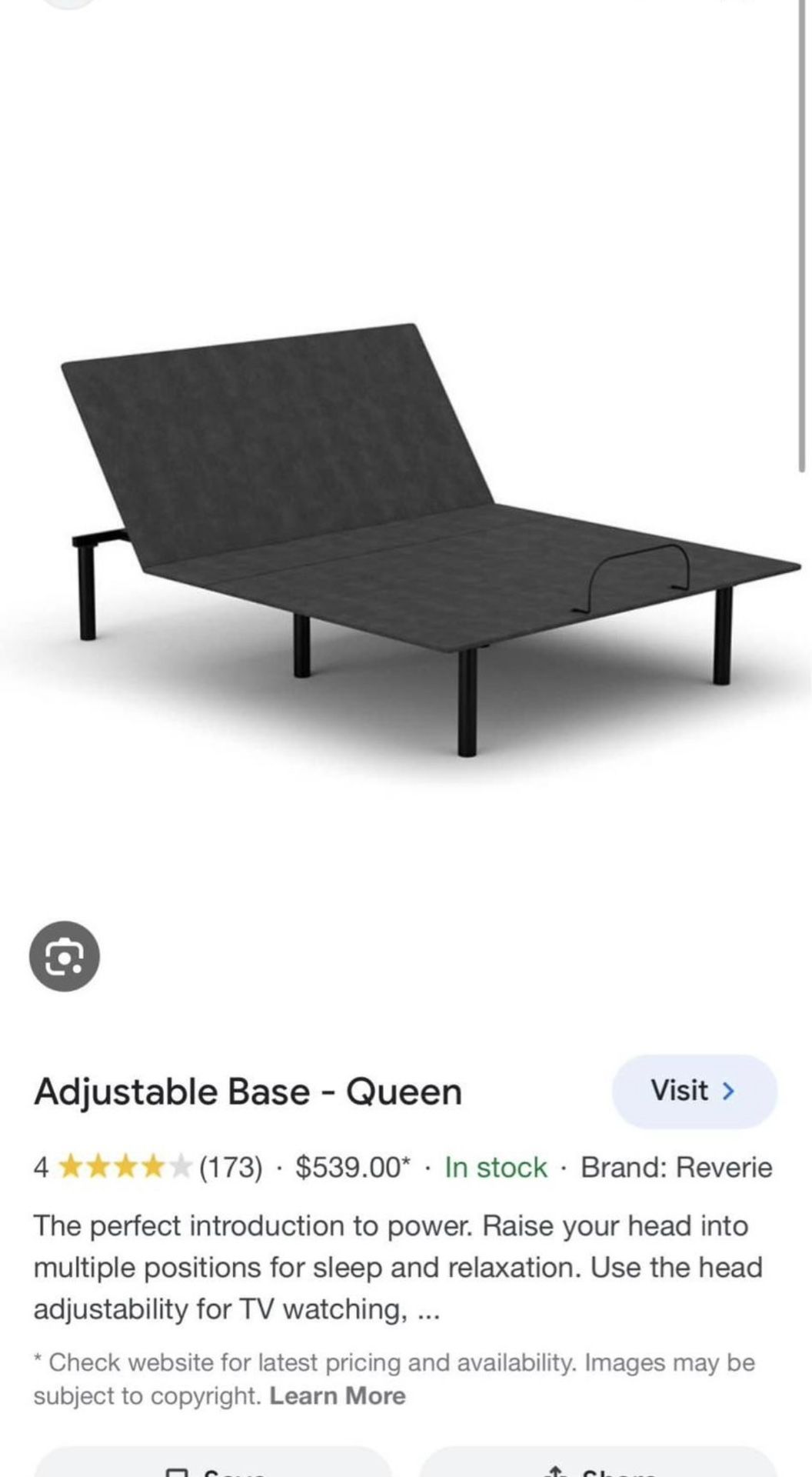
Task: Search this image with Google Lens
Action: click(64, 956)
